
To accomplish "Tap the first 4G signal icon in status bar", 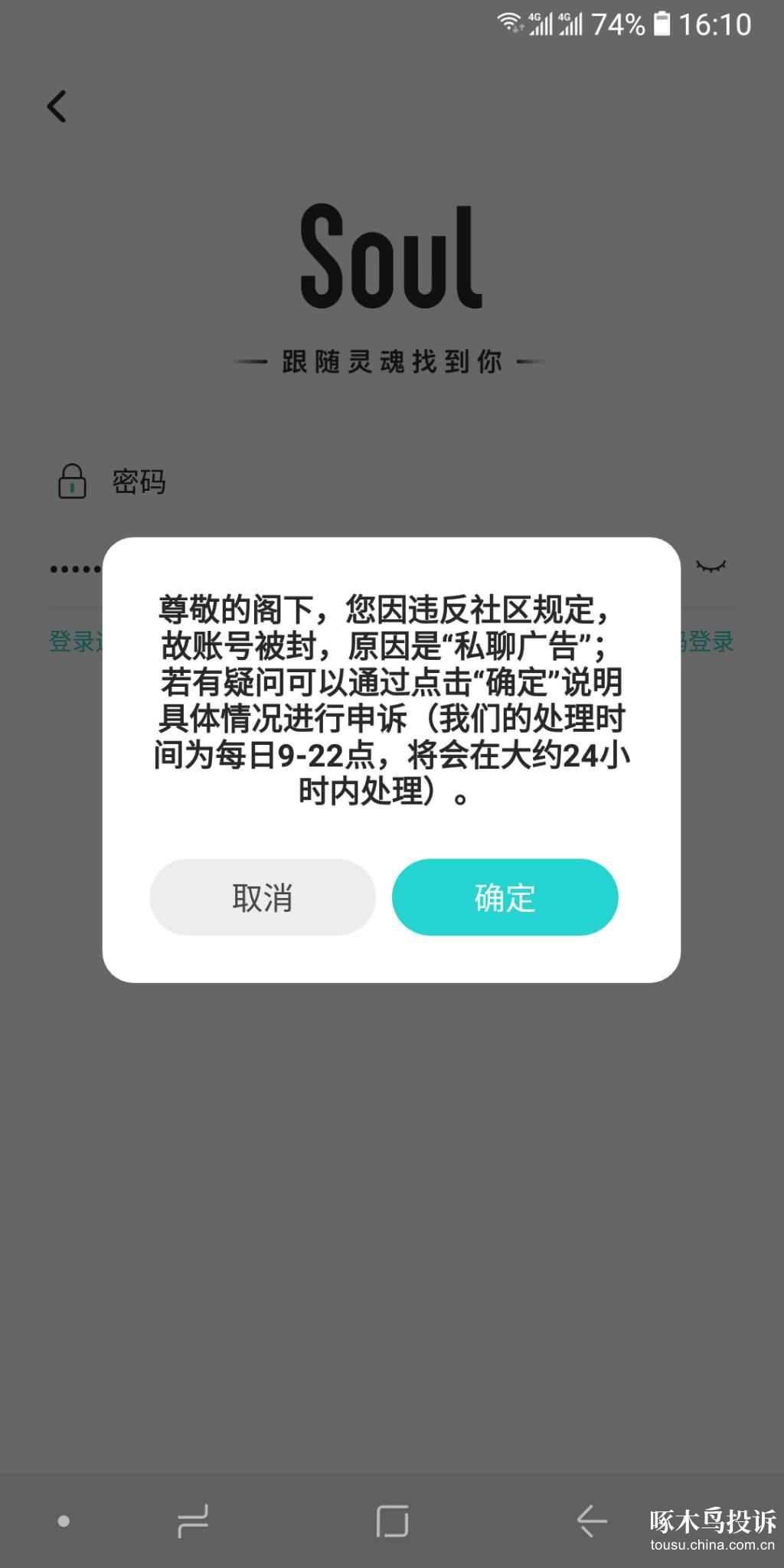I will click(x=541, y=23).
